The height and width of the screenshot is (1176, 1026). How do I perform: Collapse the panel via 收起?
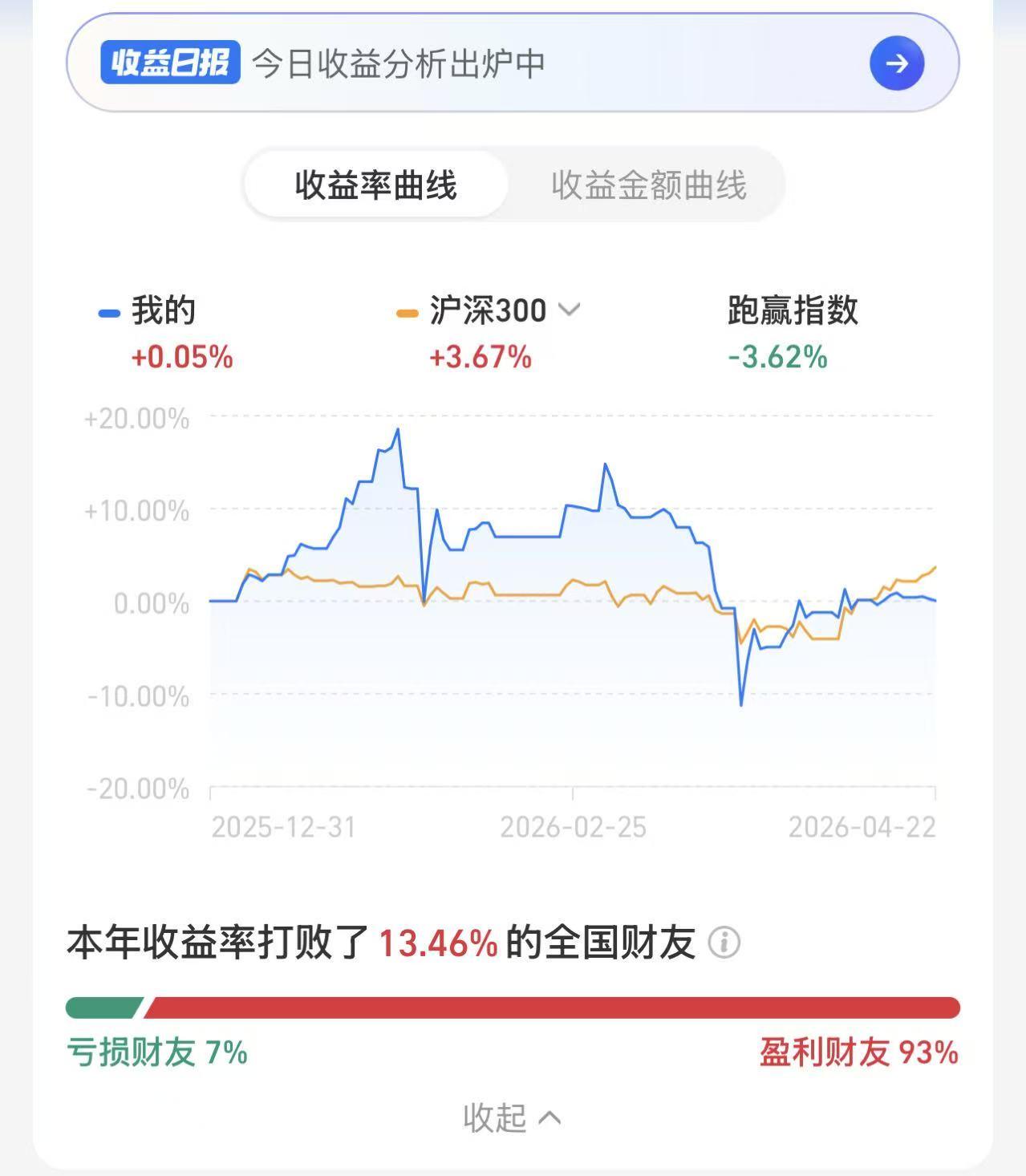(511, 1116)
